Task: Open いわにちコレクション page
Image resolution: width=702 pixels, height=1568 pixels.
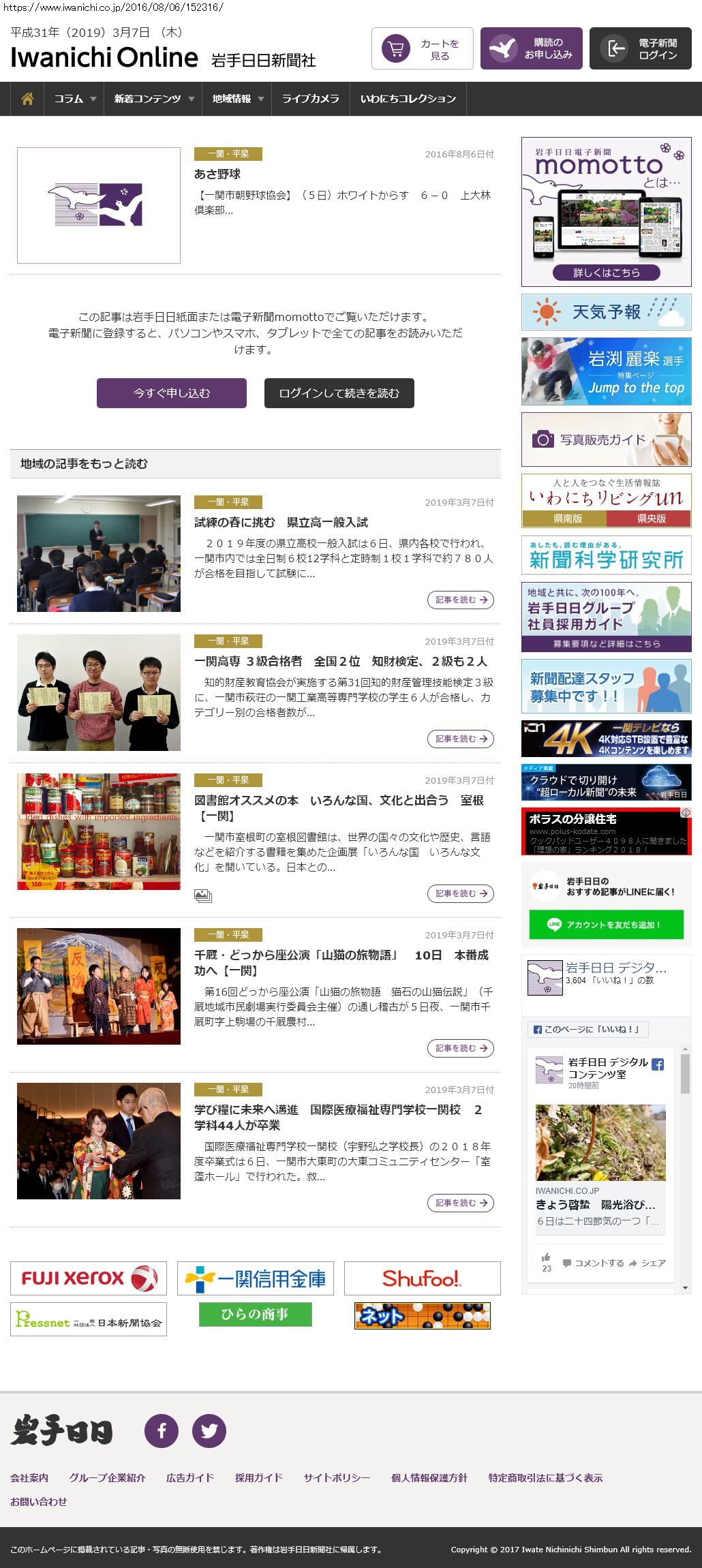Action: point(408,99)
